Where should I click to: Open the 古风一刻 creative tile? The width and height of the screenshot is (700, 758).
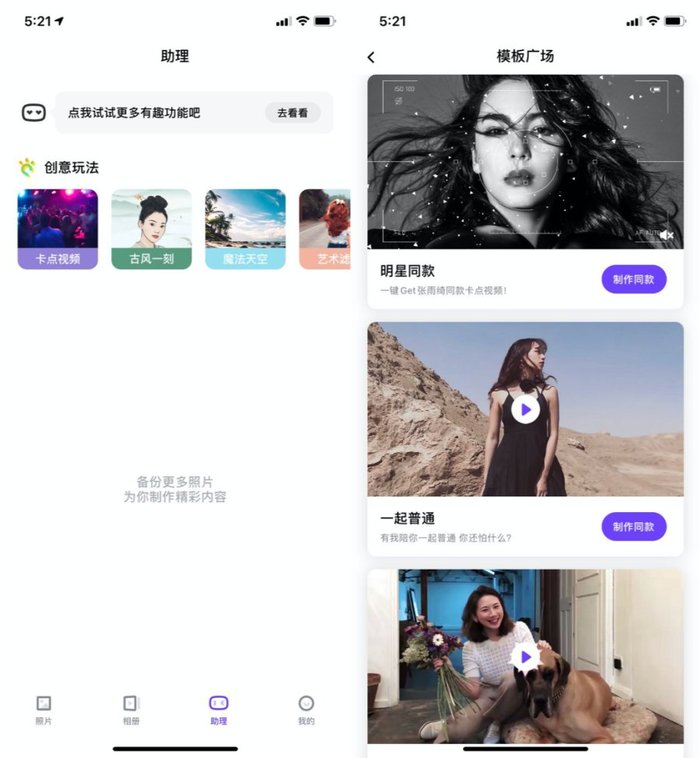pyautogui.click(x=151, y=229)
